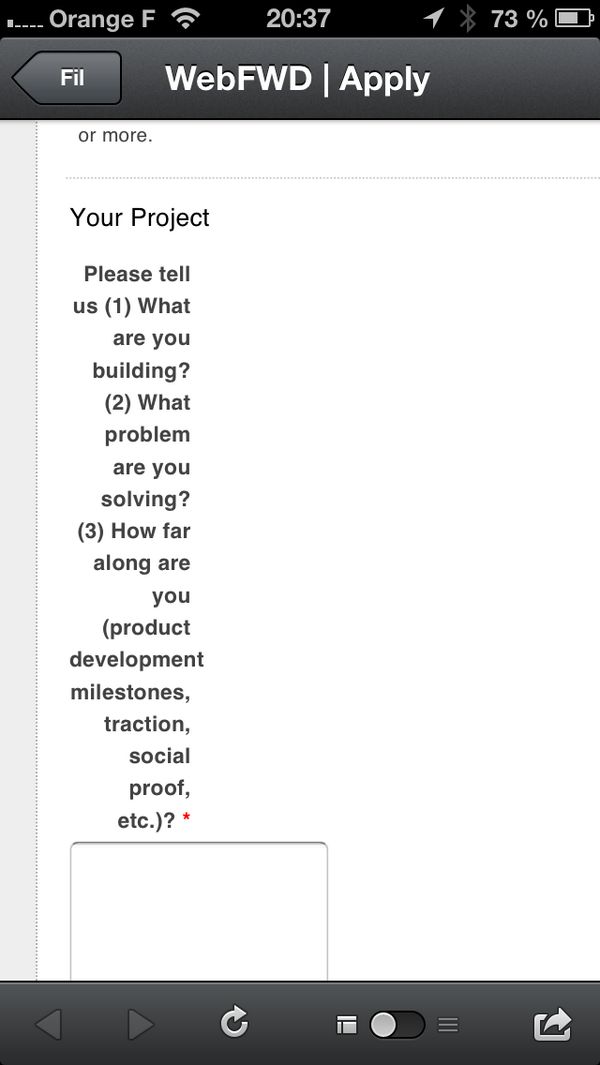Navigate forward to the next page
600x1065 pixels.
point(141,1024)
